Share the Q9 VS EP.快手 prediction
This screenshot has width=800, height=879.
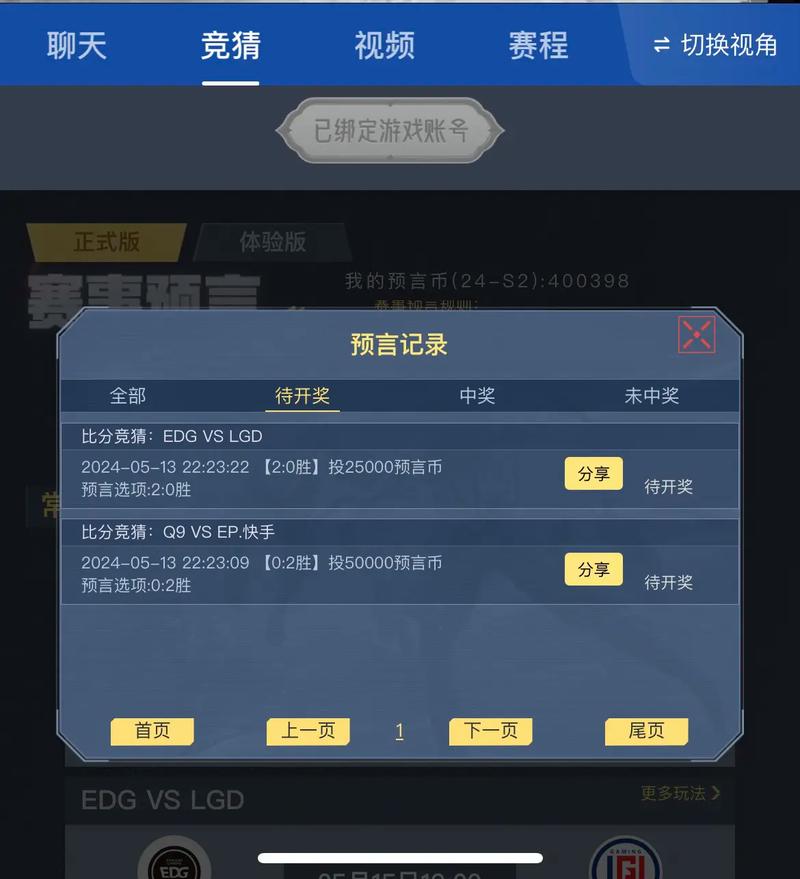(x=594, y=569)
